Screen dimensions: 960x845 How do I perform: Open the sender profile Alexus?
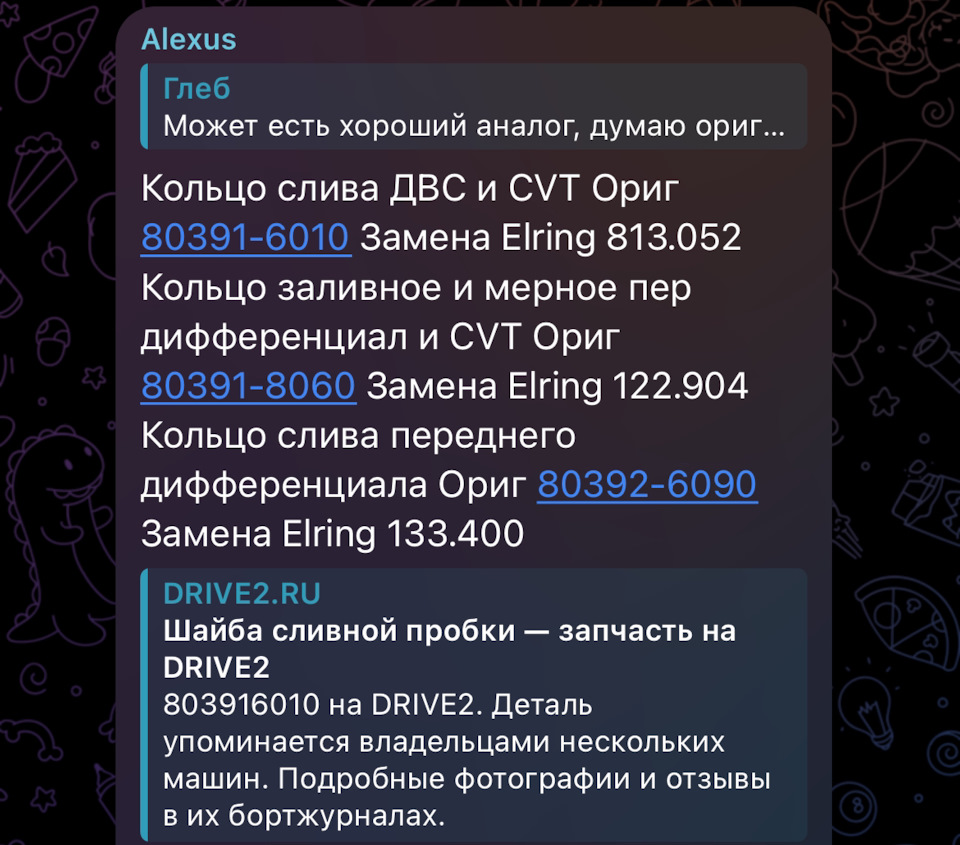[189, 40]
